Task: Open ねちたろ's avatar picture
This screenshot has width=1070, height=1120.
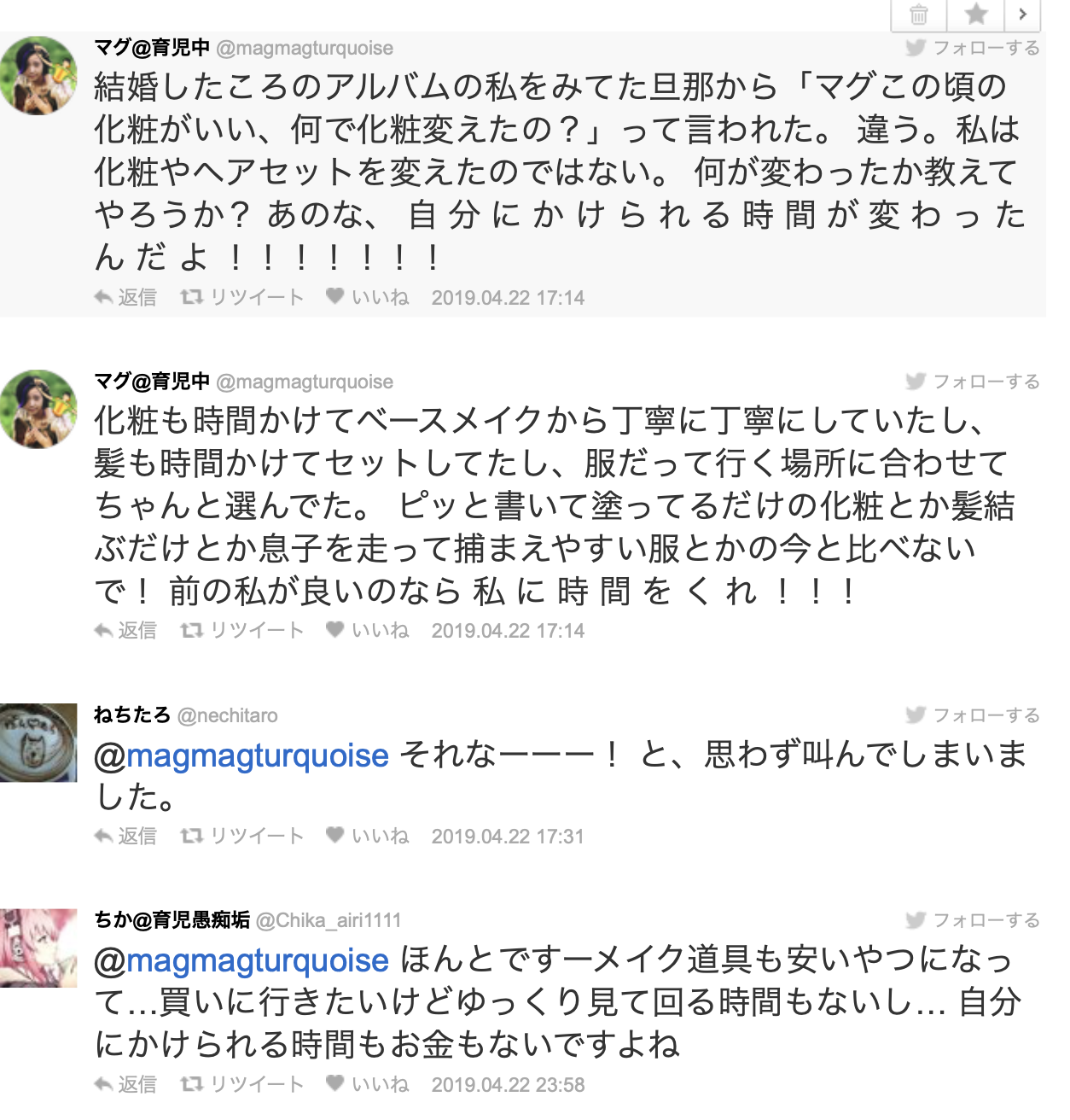Action: pyautogui.click(x=38, y=743)
